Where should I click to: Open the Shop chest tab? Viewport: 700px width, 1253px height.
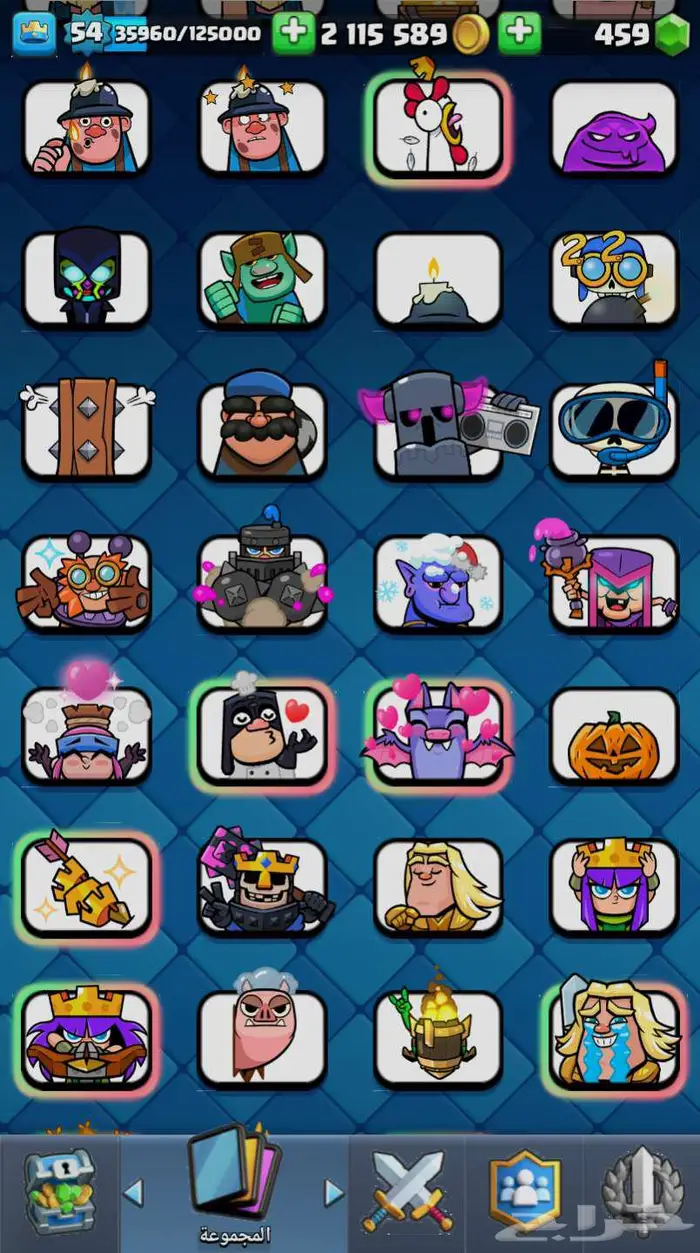point(59,1191)
